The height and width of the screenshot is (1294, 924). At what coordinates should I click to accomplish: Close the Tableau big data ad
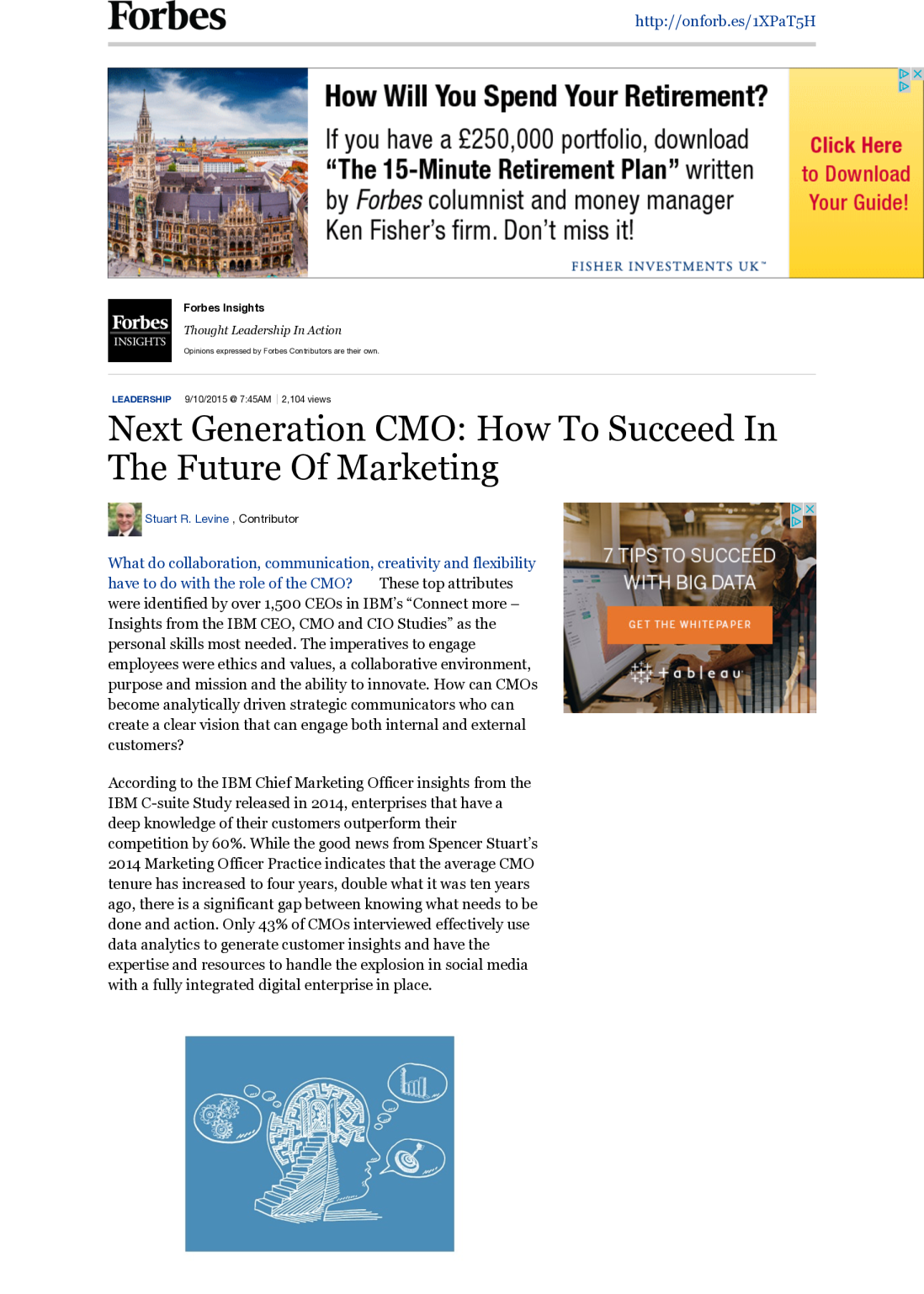click(810, 509)
